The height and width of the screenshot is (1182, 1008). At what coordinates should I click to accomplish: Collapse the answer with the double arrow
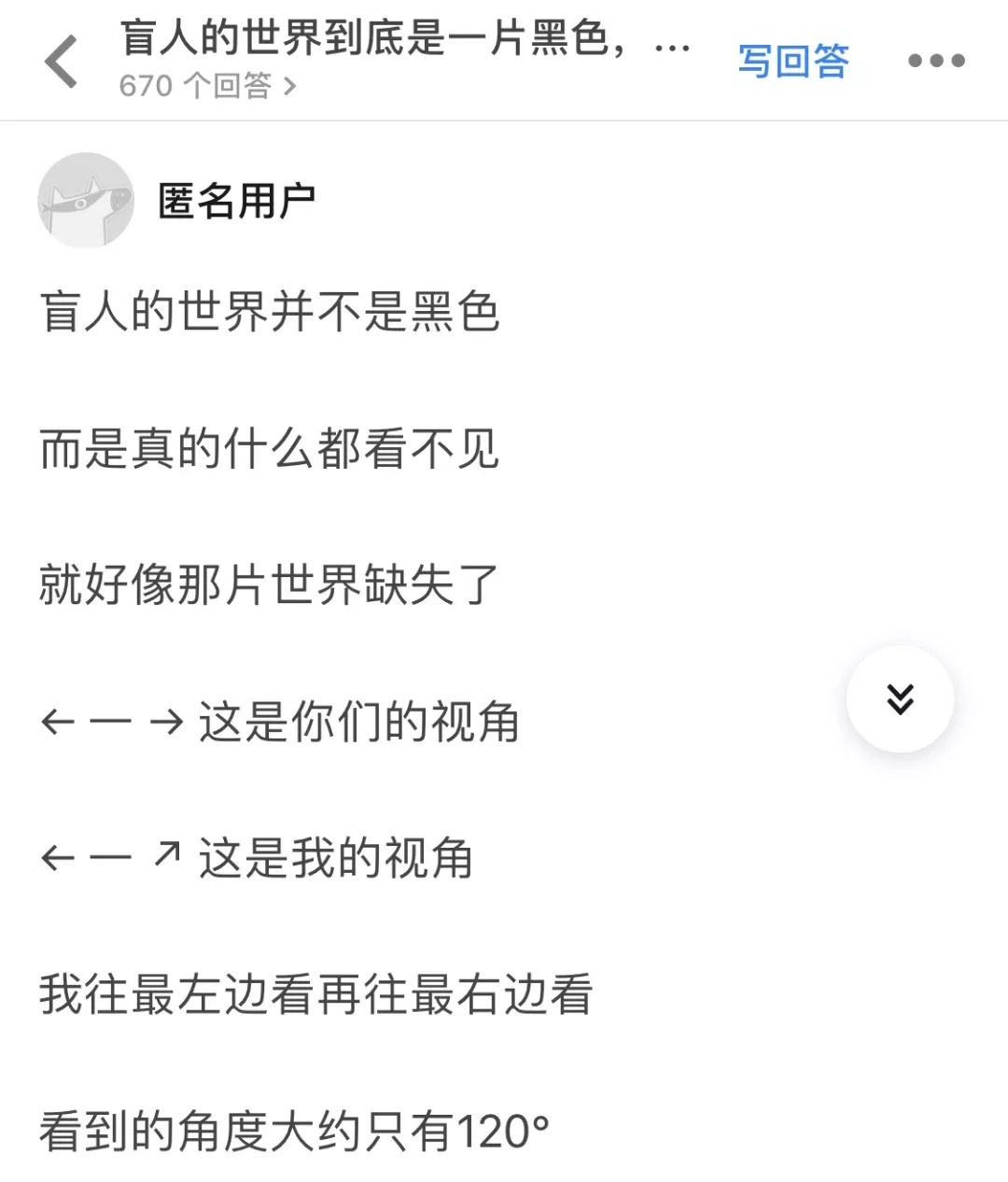click(x=899, y=698)
